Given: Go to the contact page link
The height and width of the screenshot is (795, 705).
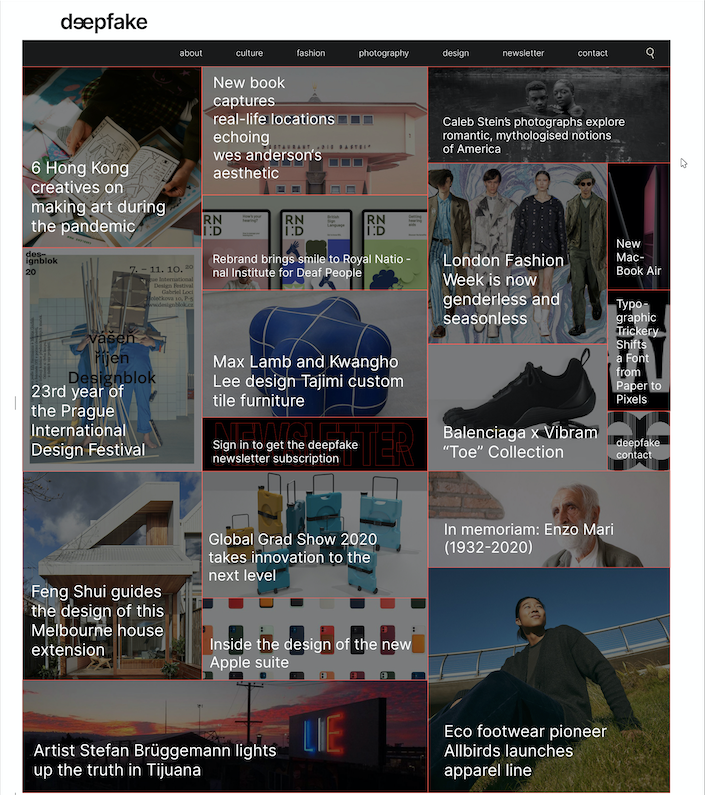Looking at the screenshot, I should pos(592,53).
